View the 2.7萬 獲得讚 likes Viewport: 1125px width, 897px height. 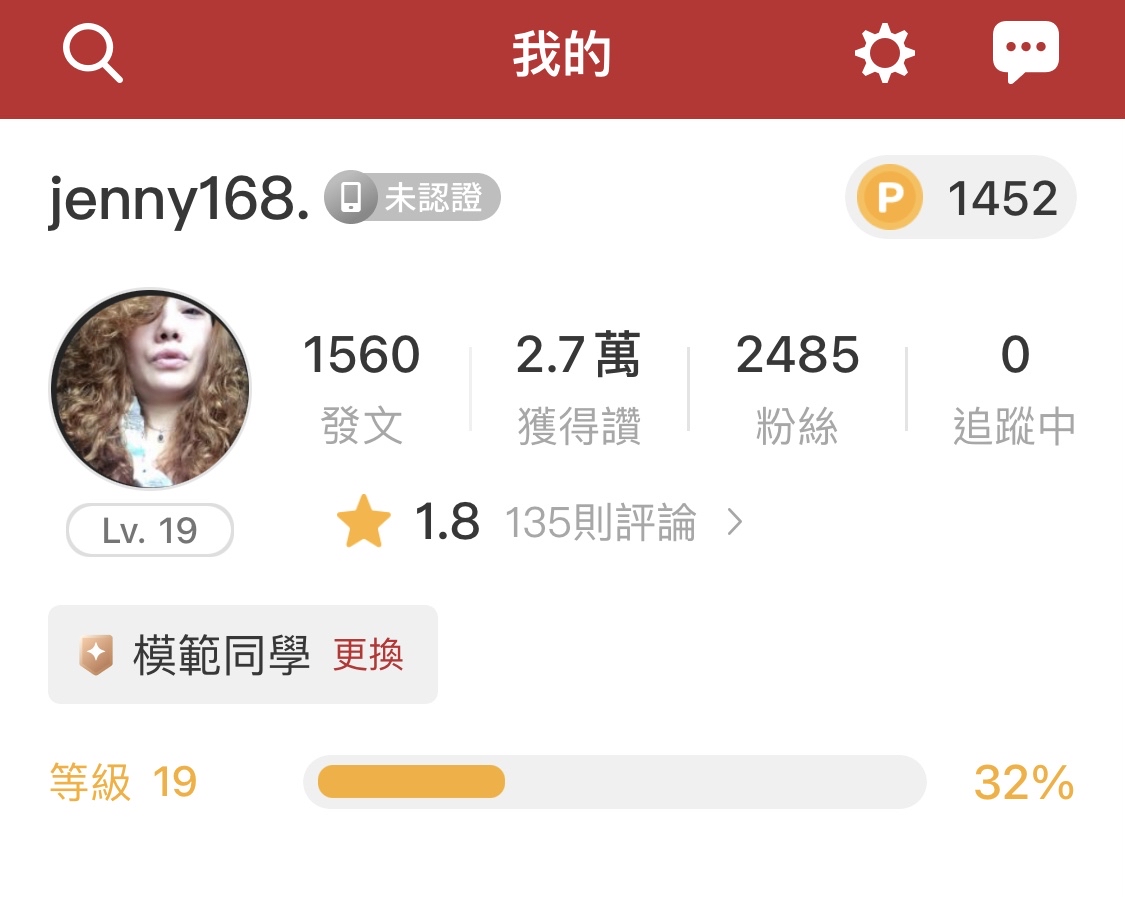(579, 388)
